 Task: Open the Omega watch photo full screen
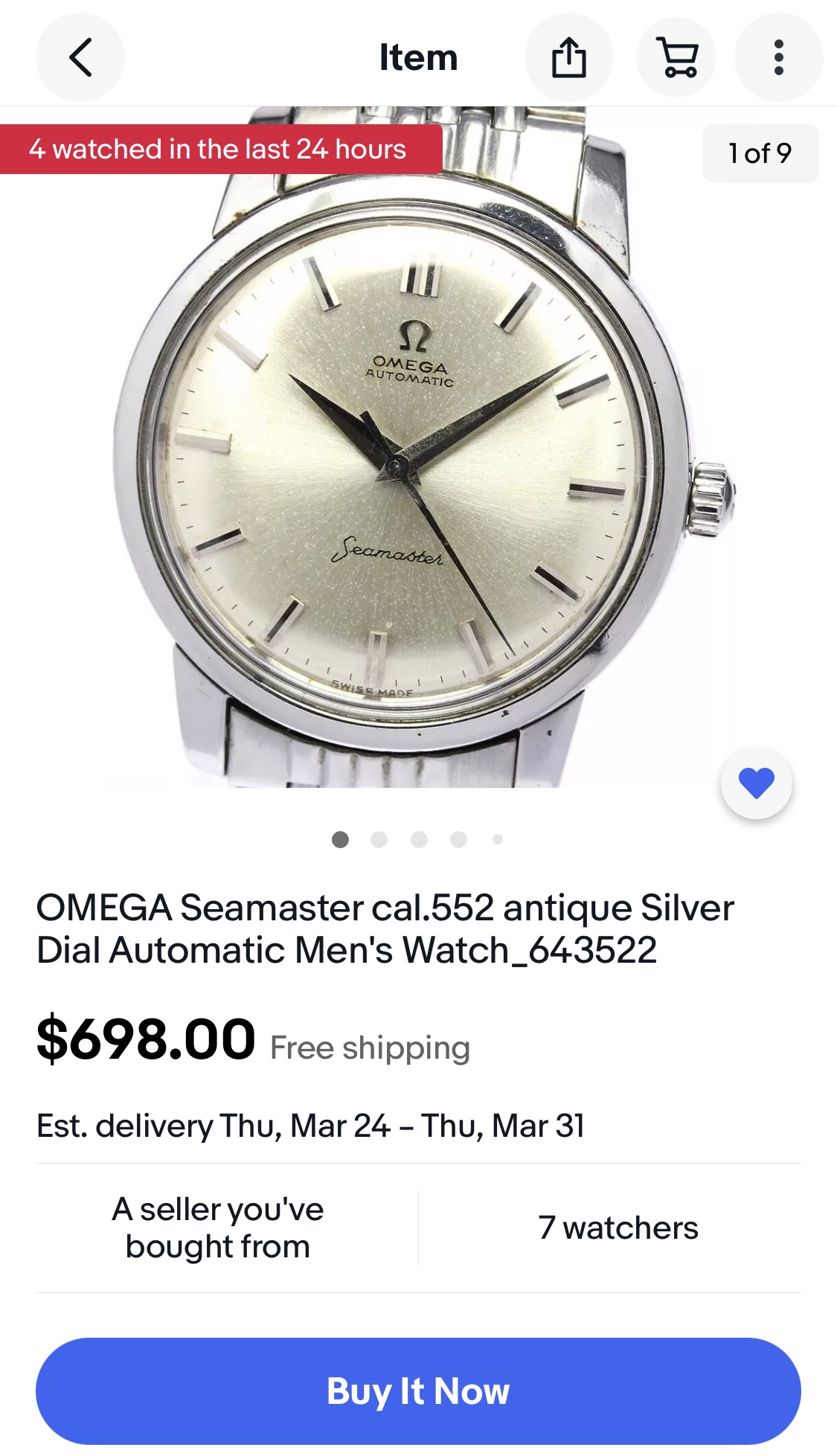[402, 461]
